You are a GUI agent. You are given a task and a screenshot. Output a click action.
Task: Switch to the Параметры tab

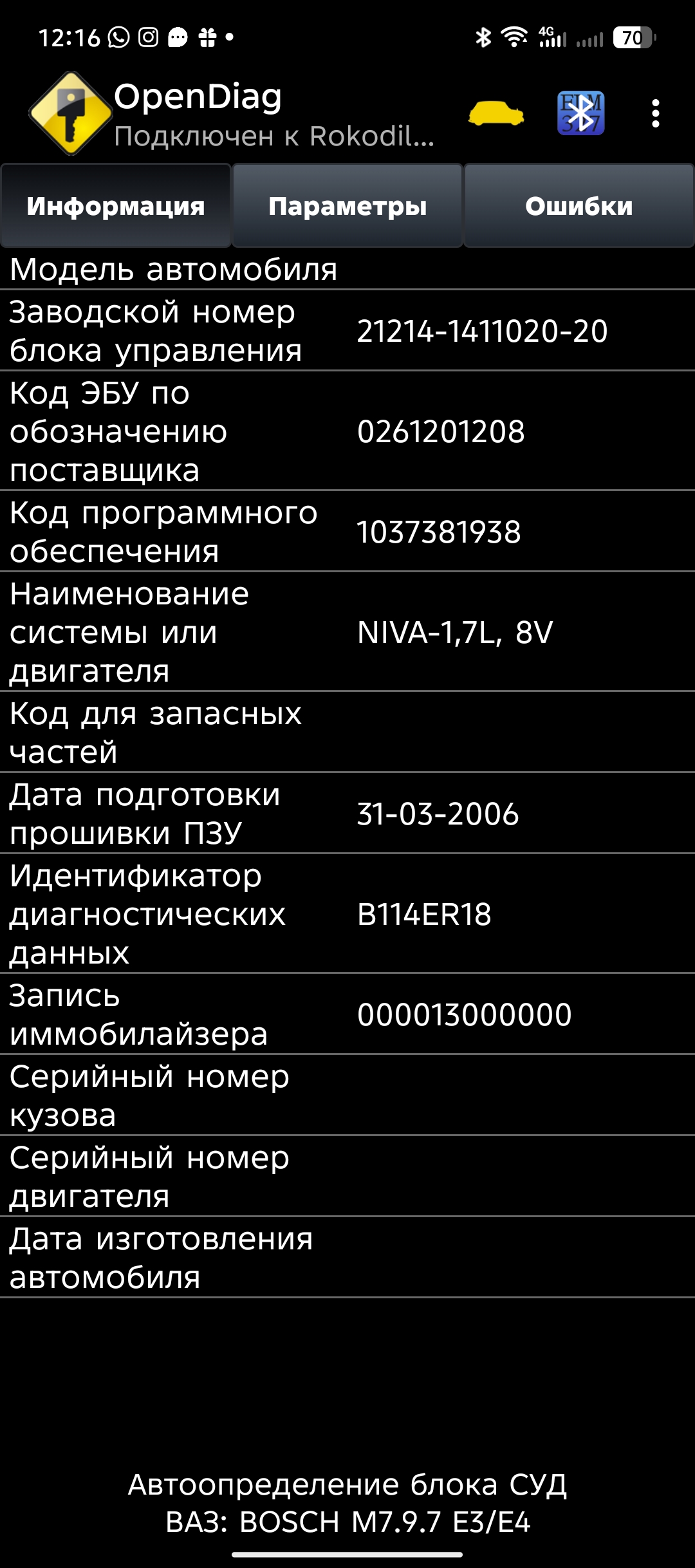pos(347,206)
